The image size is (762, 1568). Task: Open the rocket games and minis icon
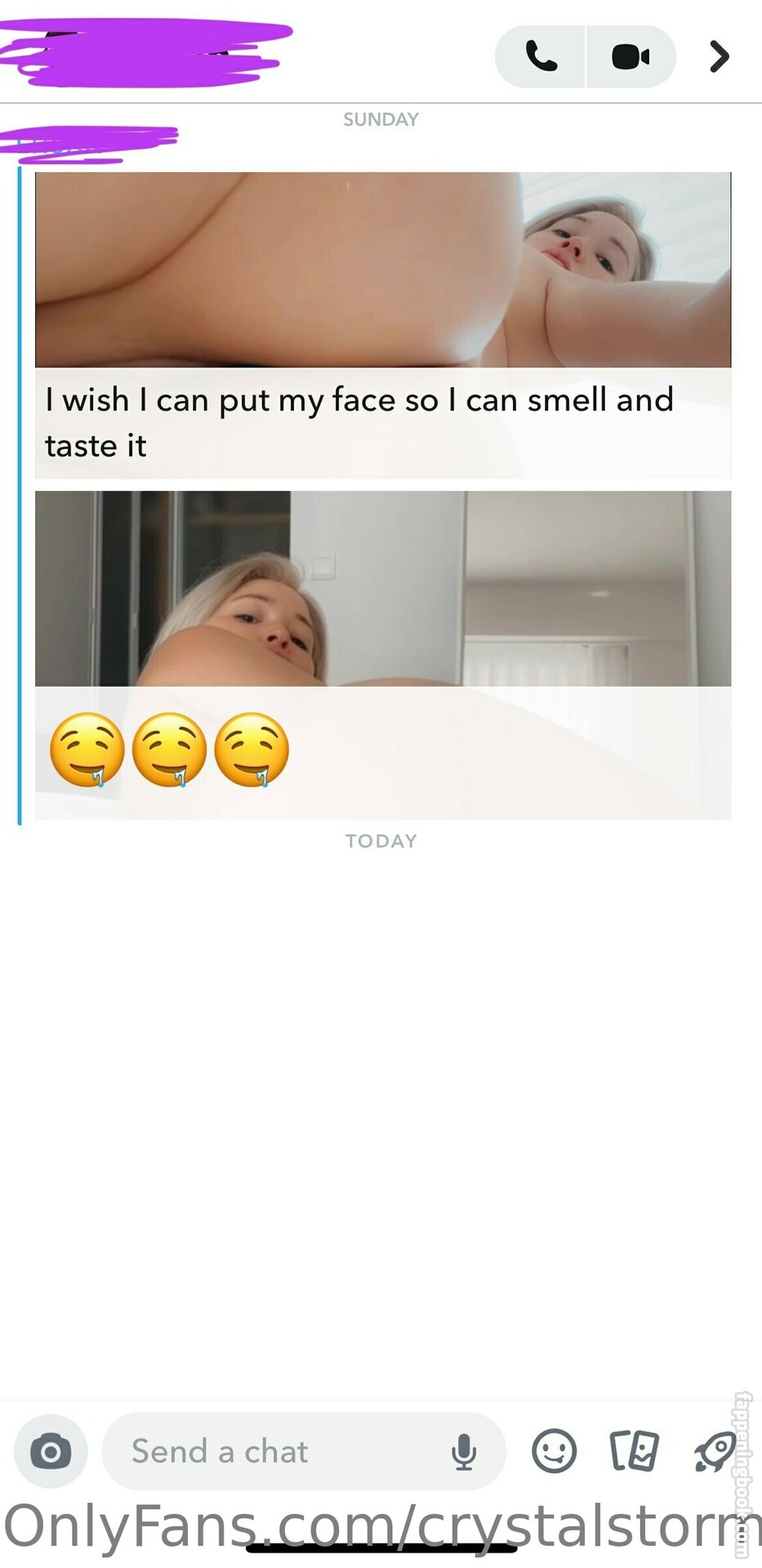714,1452
